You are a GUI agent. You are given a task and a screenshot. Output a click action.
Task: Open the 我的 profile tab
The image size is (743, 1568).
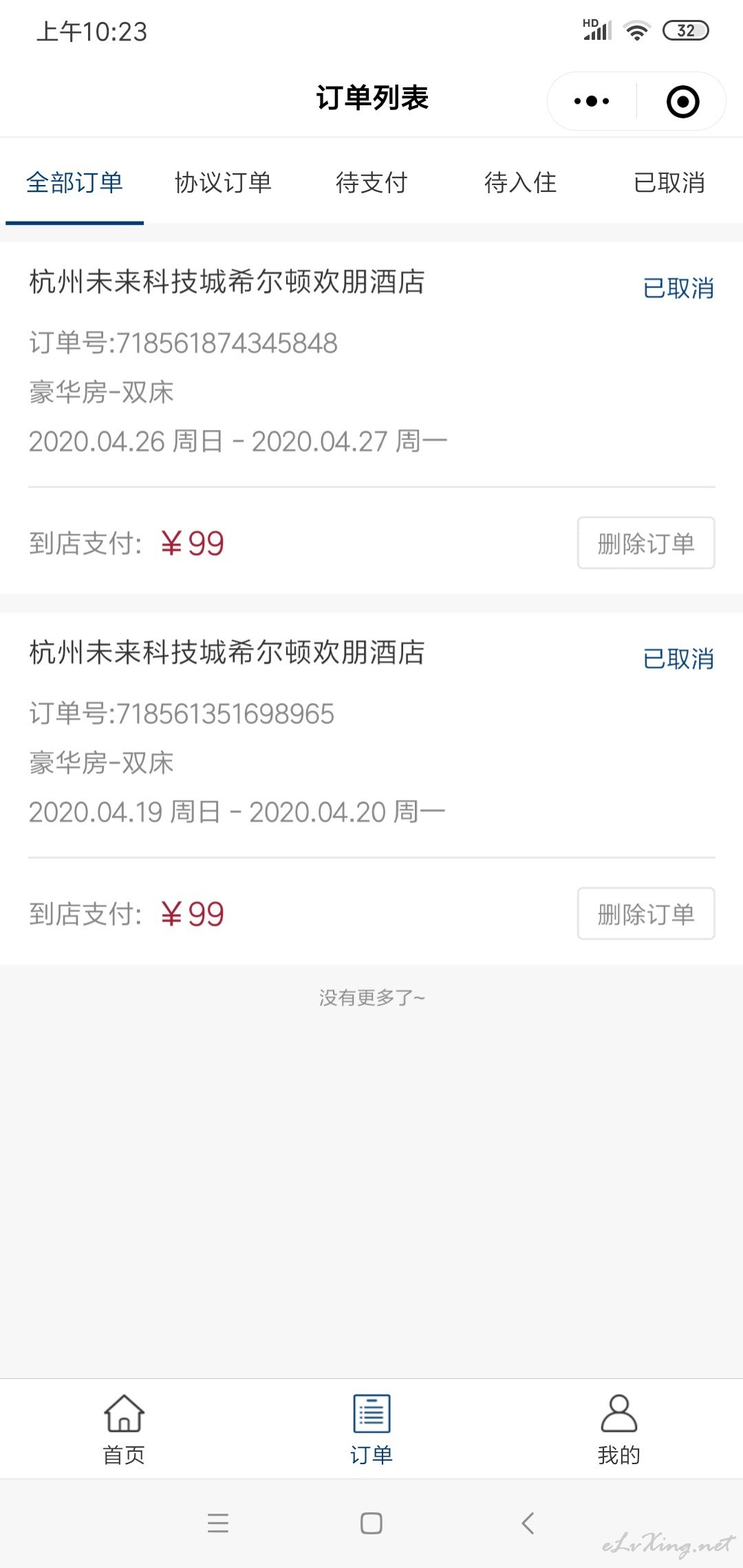click(x=619, y=1429)
